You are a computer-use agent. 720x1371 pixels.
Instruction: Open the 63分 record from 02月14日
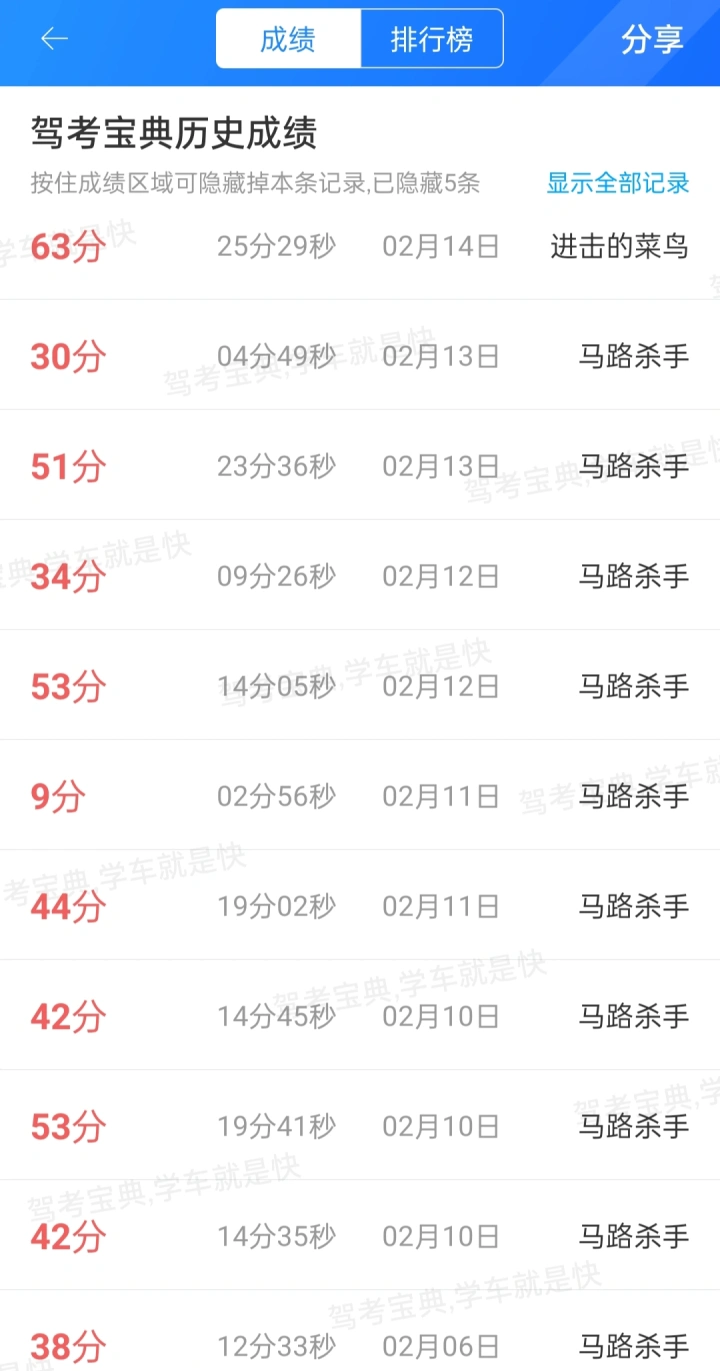(360, 248)
